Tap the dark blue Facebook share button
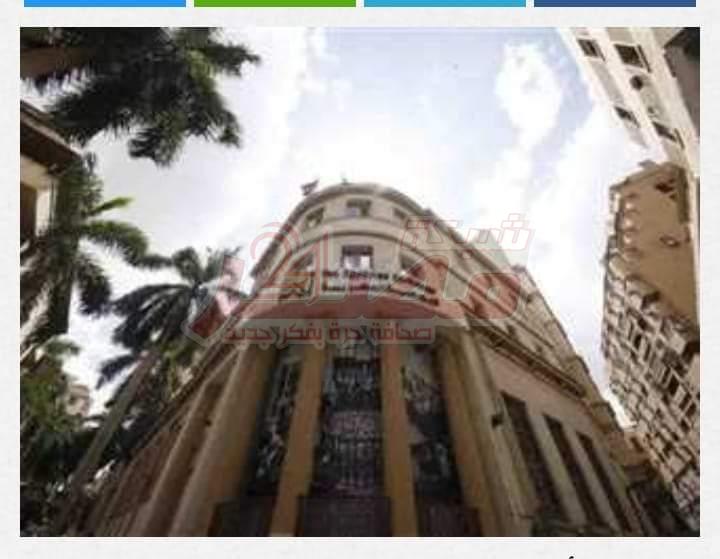Screen dimensions: 720x559 point(614,3)
